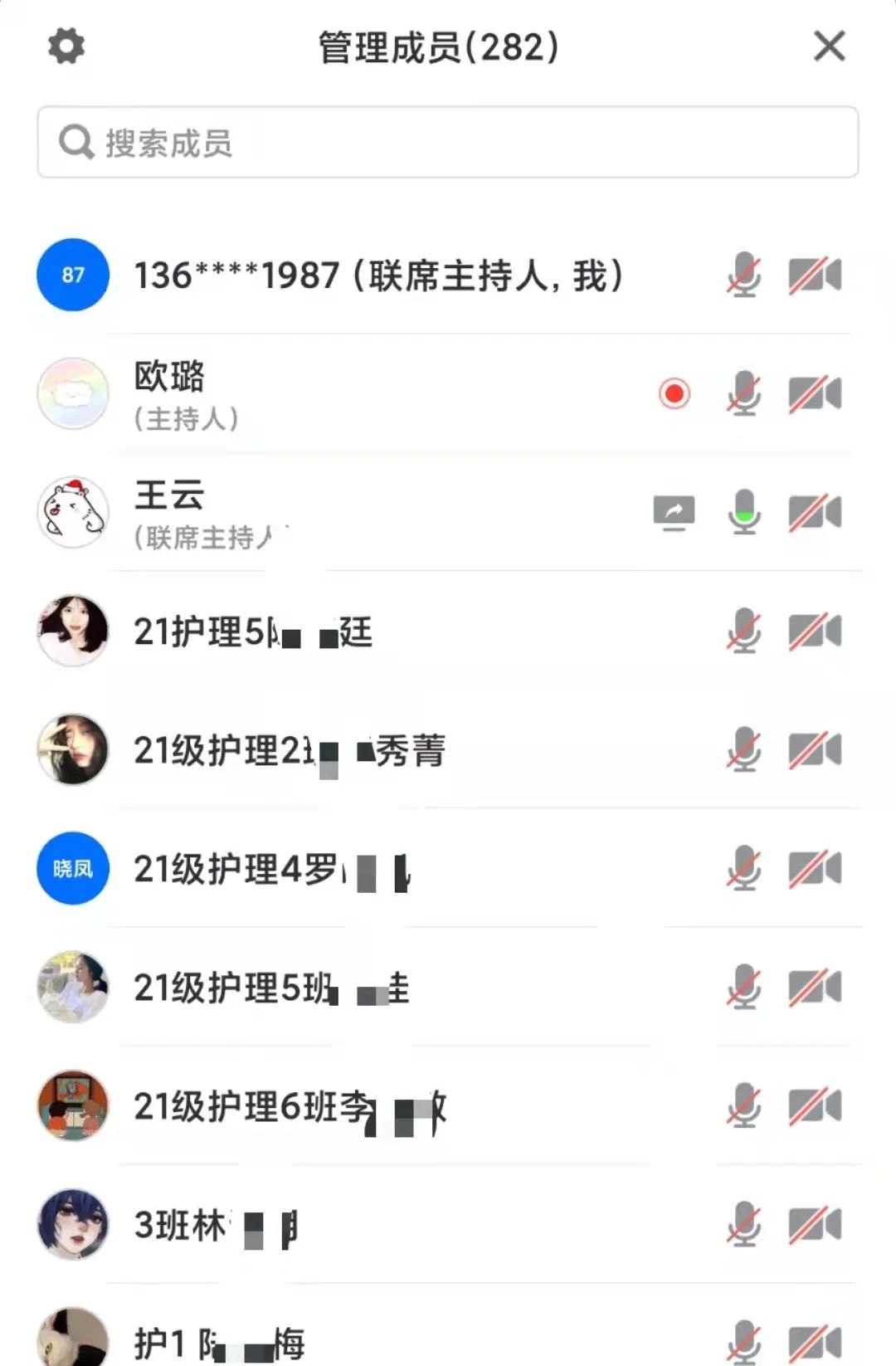896x1366 pixels.
Task: Toggle microphone for 136****1987
Action: click(744, 276)
